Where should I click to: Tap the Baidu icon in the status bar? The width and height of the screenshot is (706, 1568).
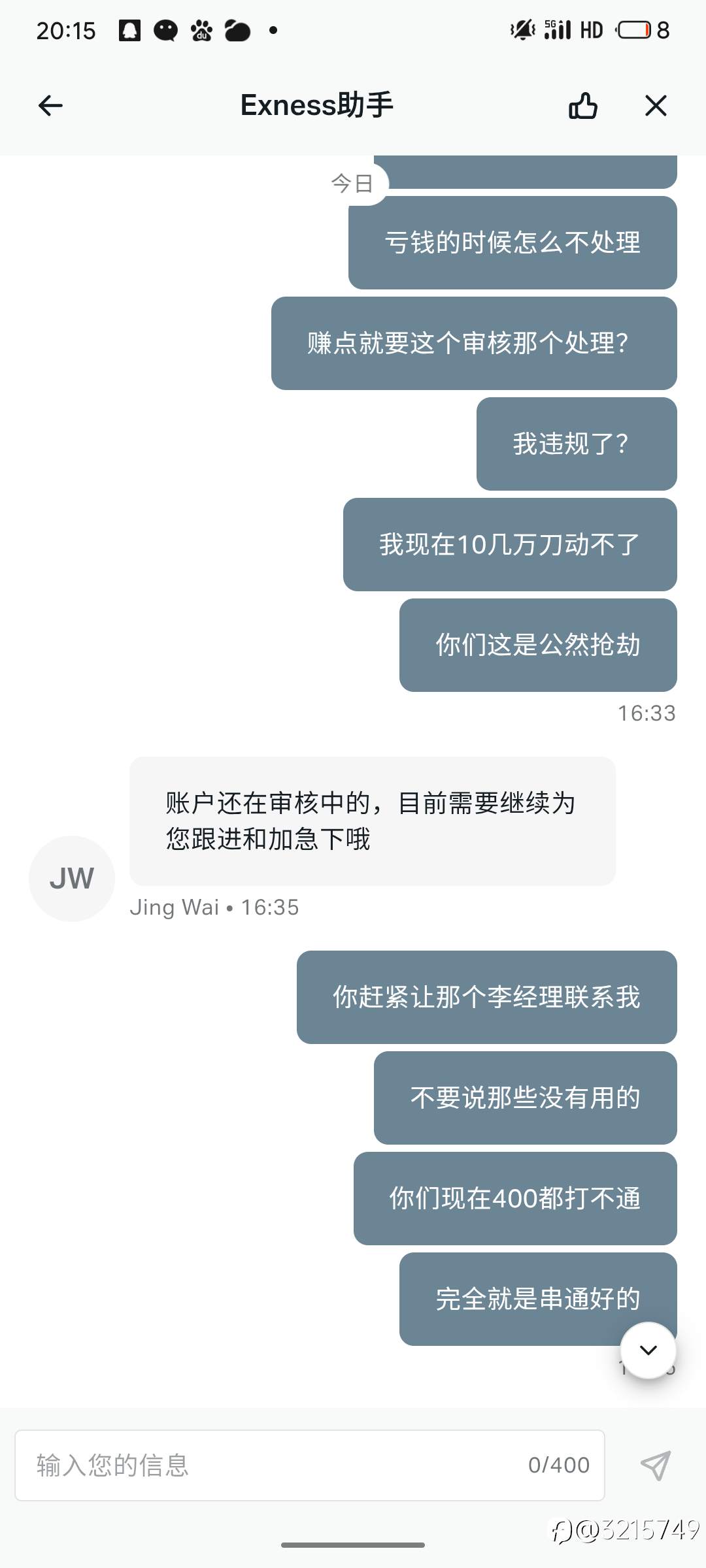(x=201, y=30)
